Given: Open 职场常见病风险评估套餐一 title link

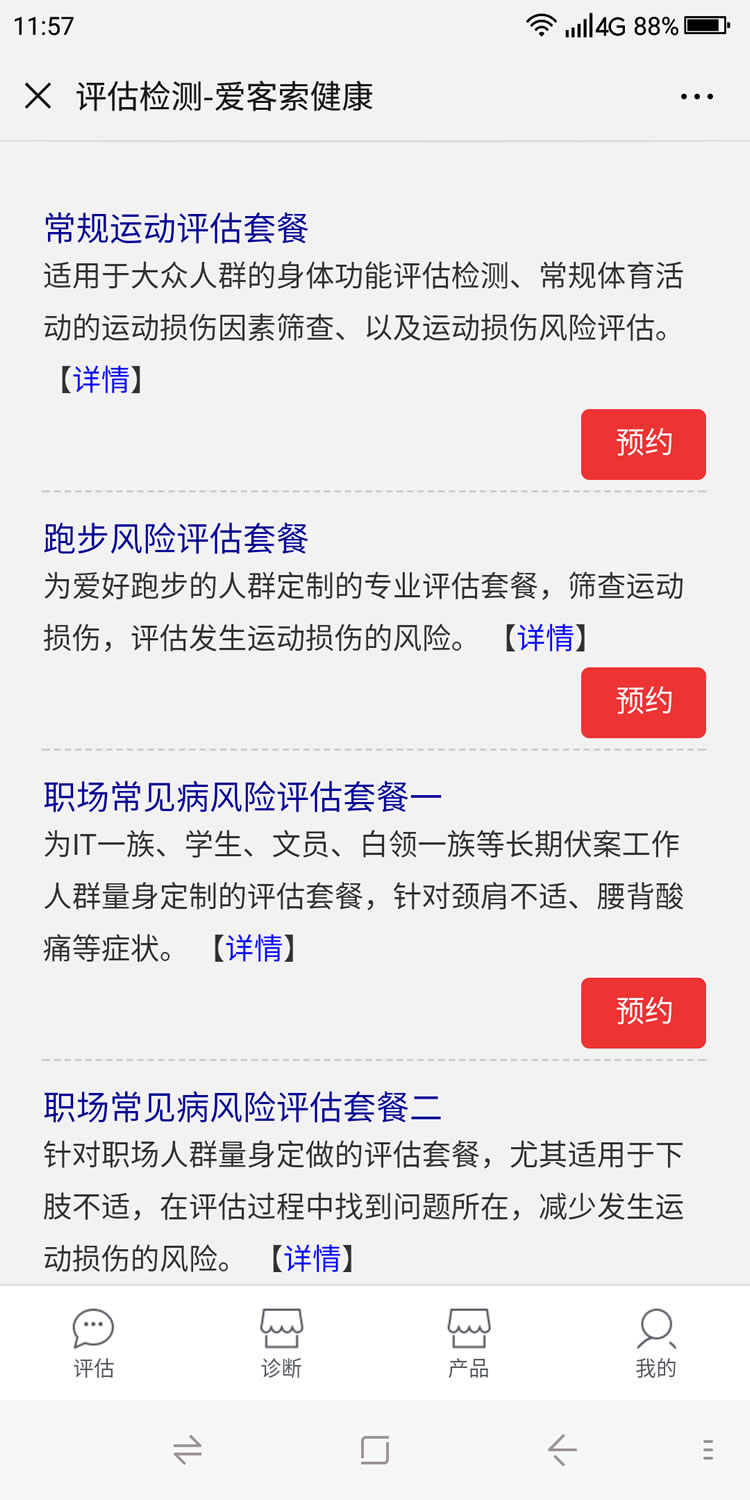Looking at the screenshot, I should 242,797.
